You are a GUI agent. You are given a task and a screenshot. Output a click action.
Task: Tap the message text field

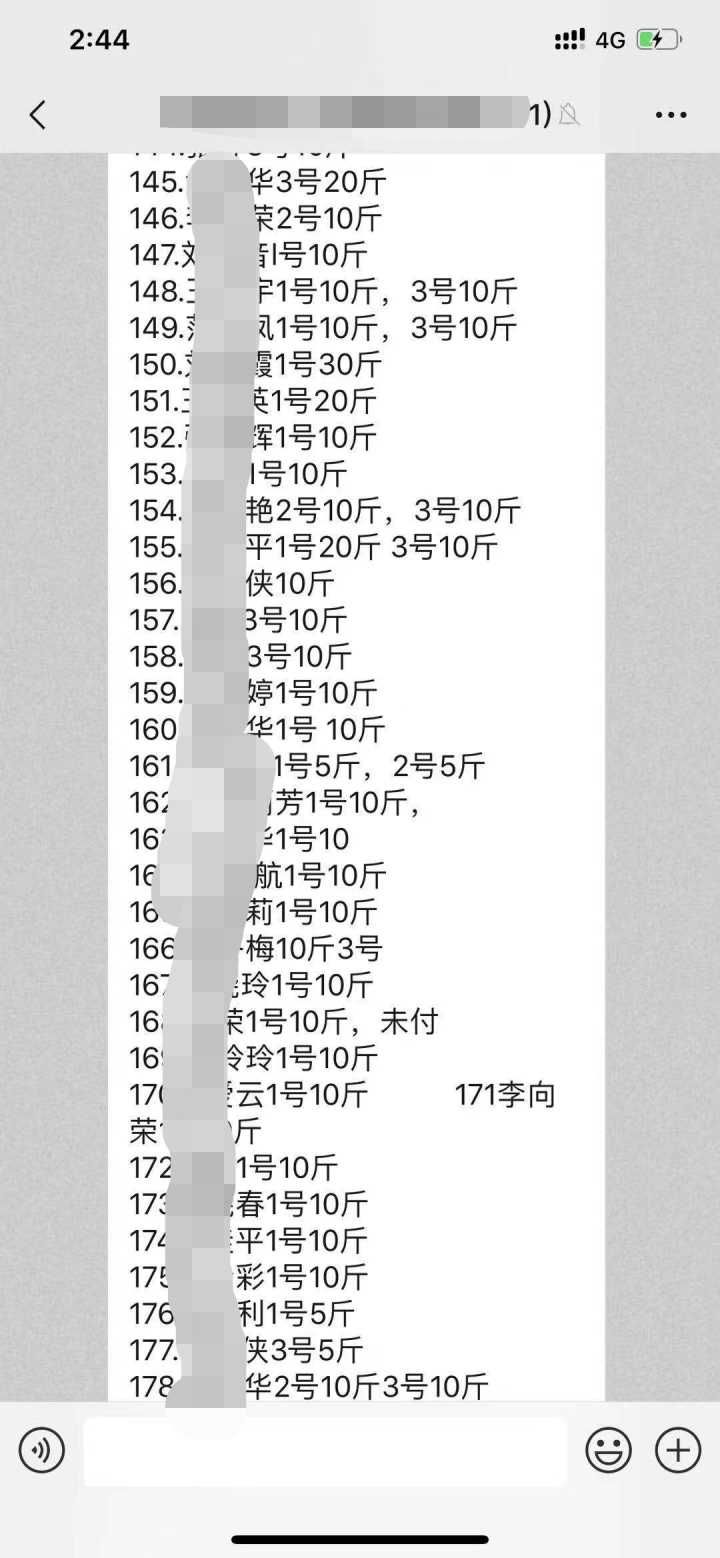pos(325,1451)
